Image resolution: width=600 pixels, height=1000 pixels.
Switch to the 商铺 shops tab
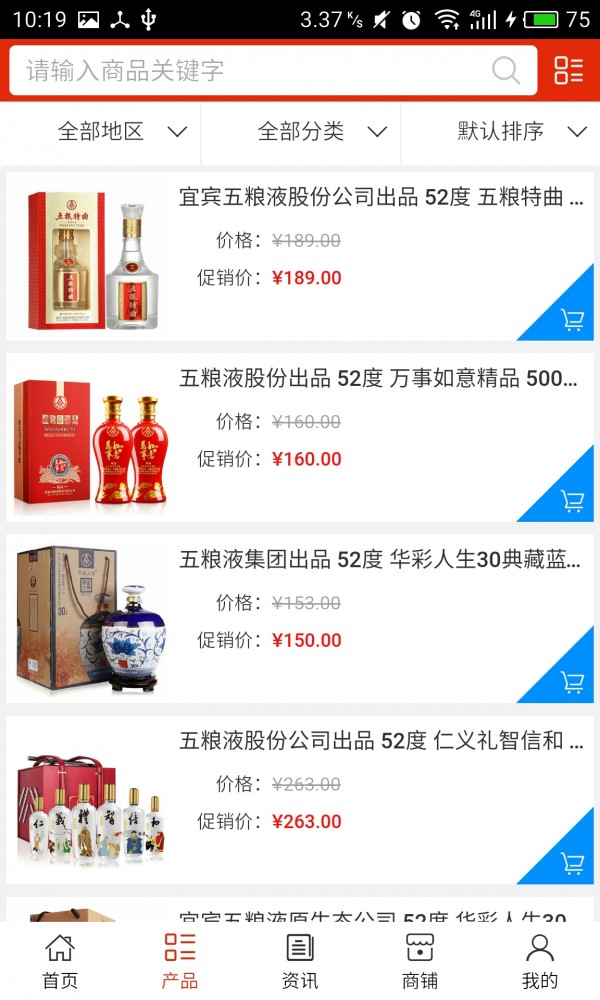pyautogui.click(x=420, y=960)
